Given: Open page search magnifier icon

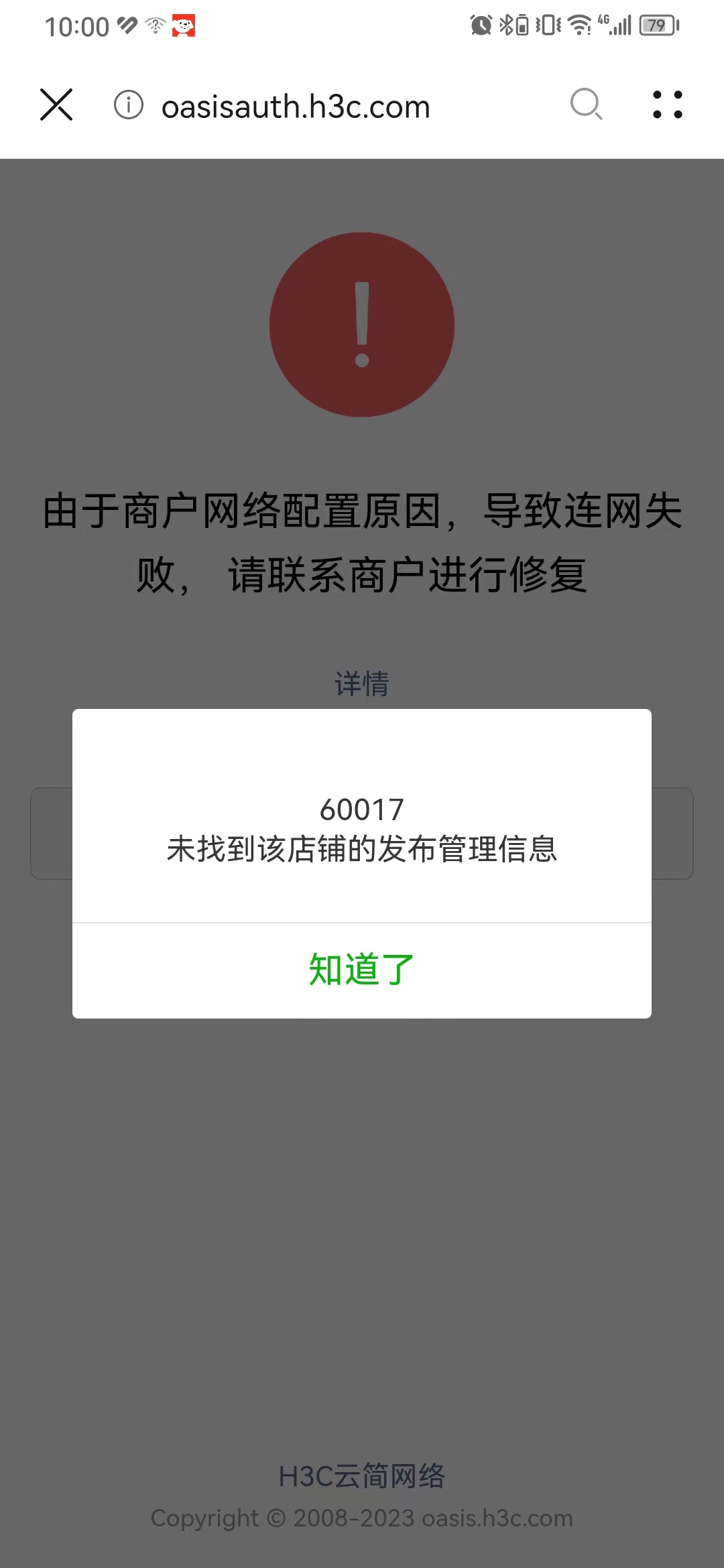Looking at the screenshot, I should [586, 105].
